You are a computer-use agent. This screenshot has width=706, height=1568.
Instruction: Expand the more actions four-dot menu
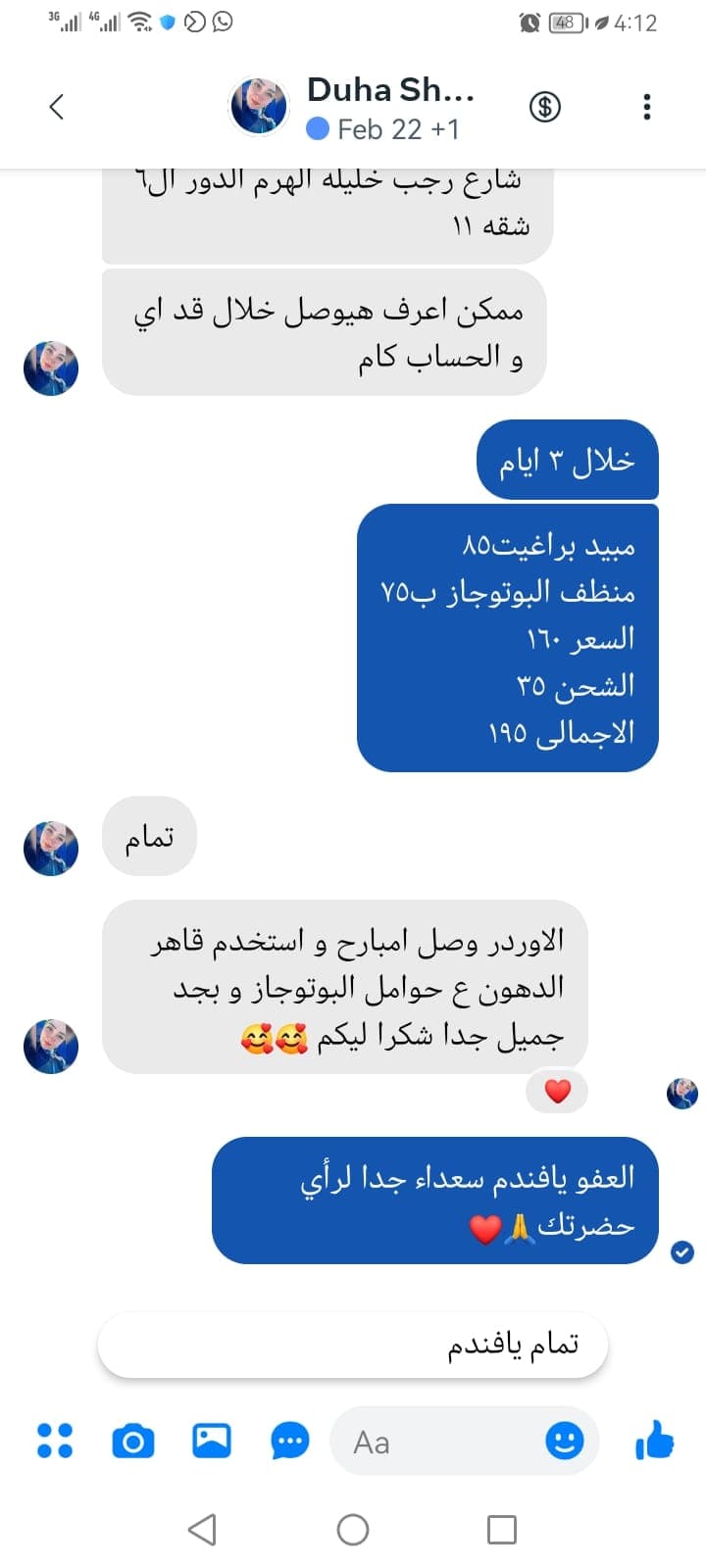54,1441
